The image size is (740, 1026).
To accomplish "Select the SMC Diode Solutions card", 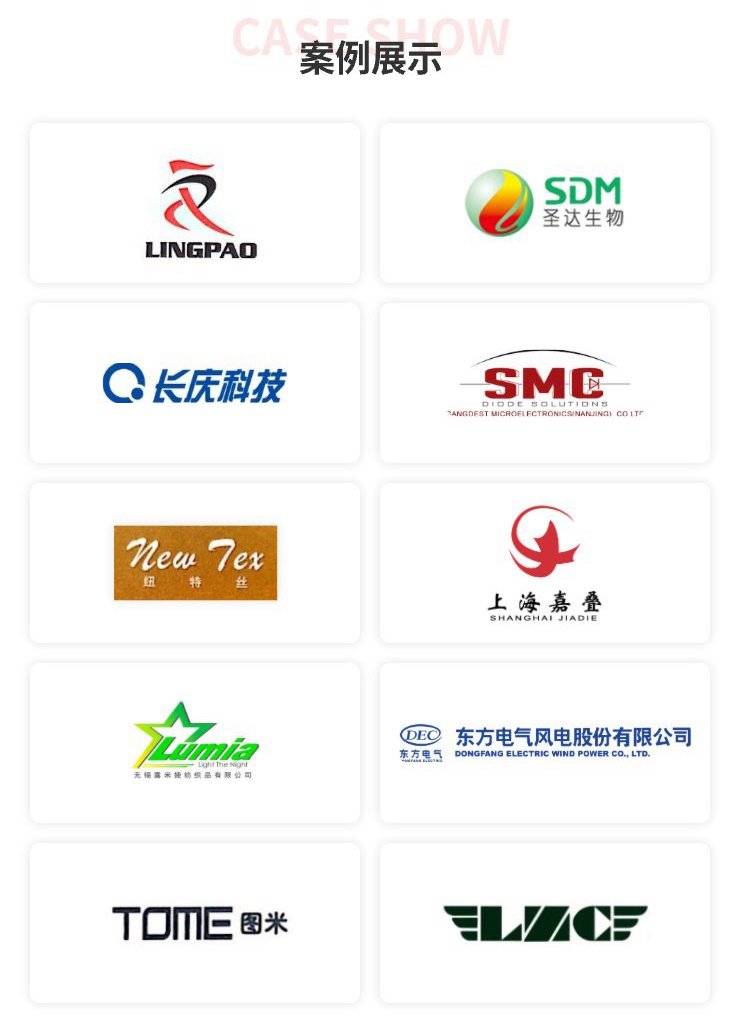I will 544,383.
